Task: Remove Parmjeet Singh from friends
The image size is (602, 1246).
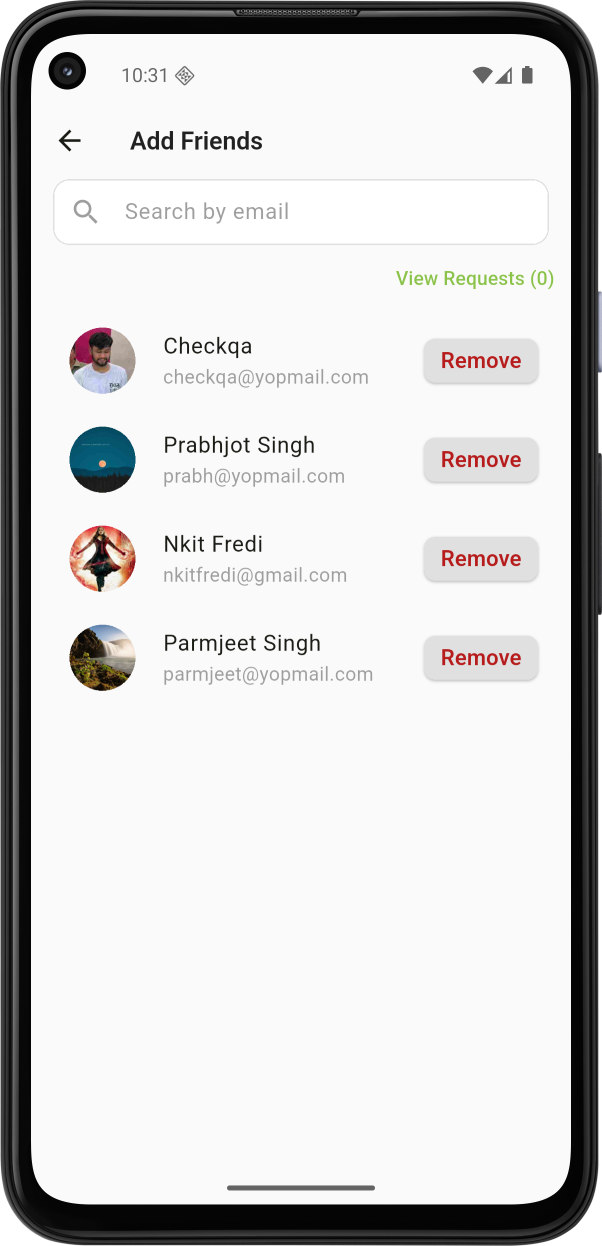Action: point(481,658)
